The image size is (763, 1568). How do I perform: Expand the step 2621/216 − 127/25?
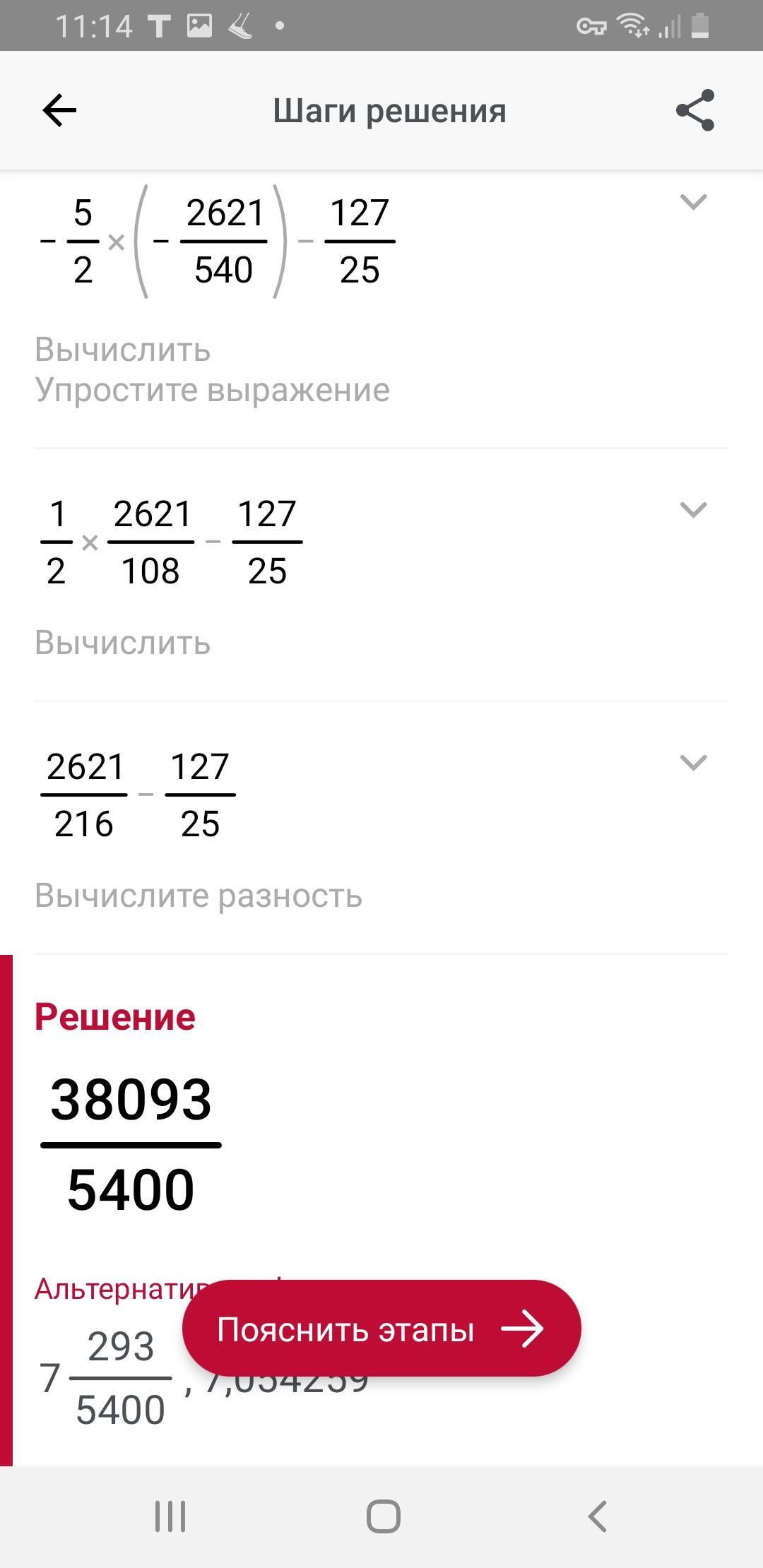692,763
